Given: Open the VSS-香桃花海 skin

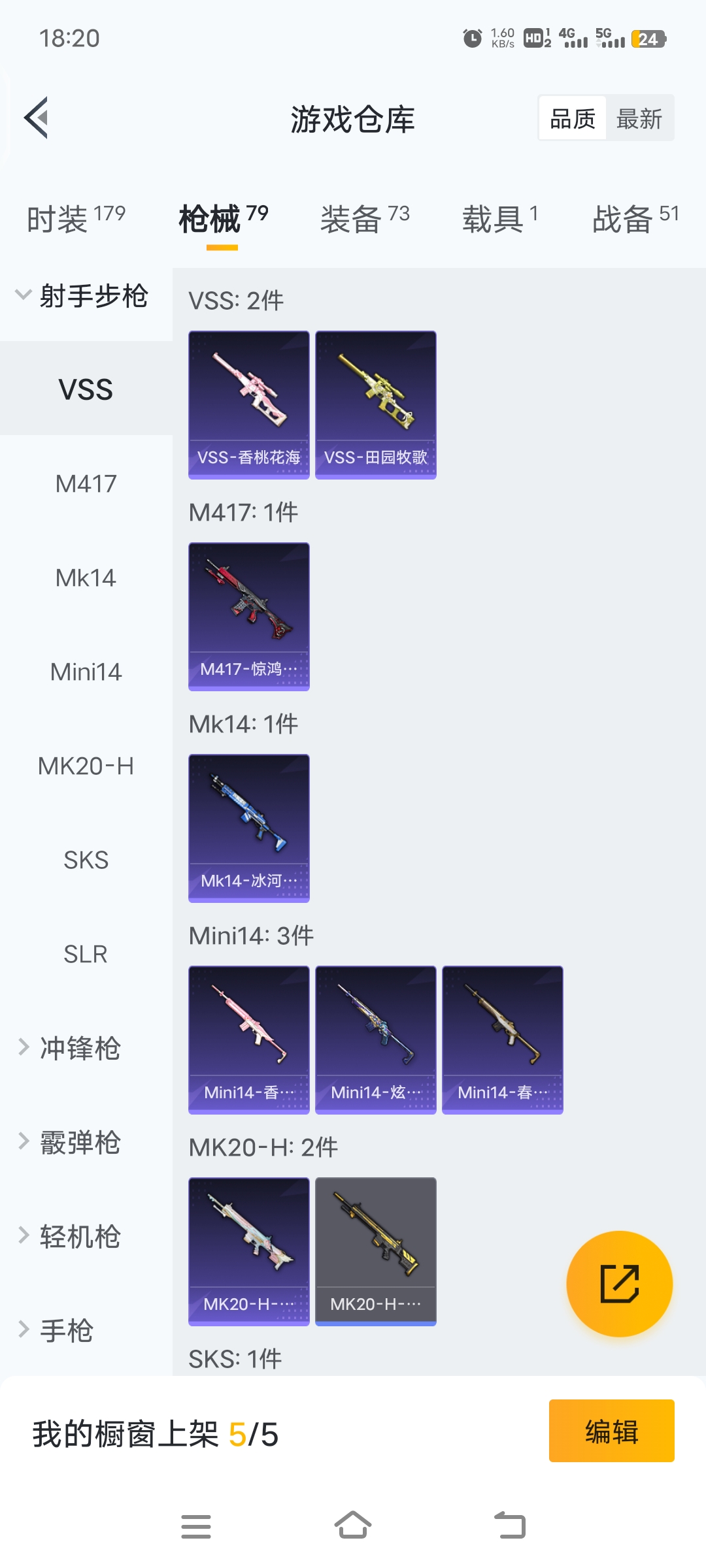Looking at the screenshot, I should tap(249, 405).
